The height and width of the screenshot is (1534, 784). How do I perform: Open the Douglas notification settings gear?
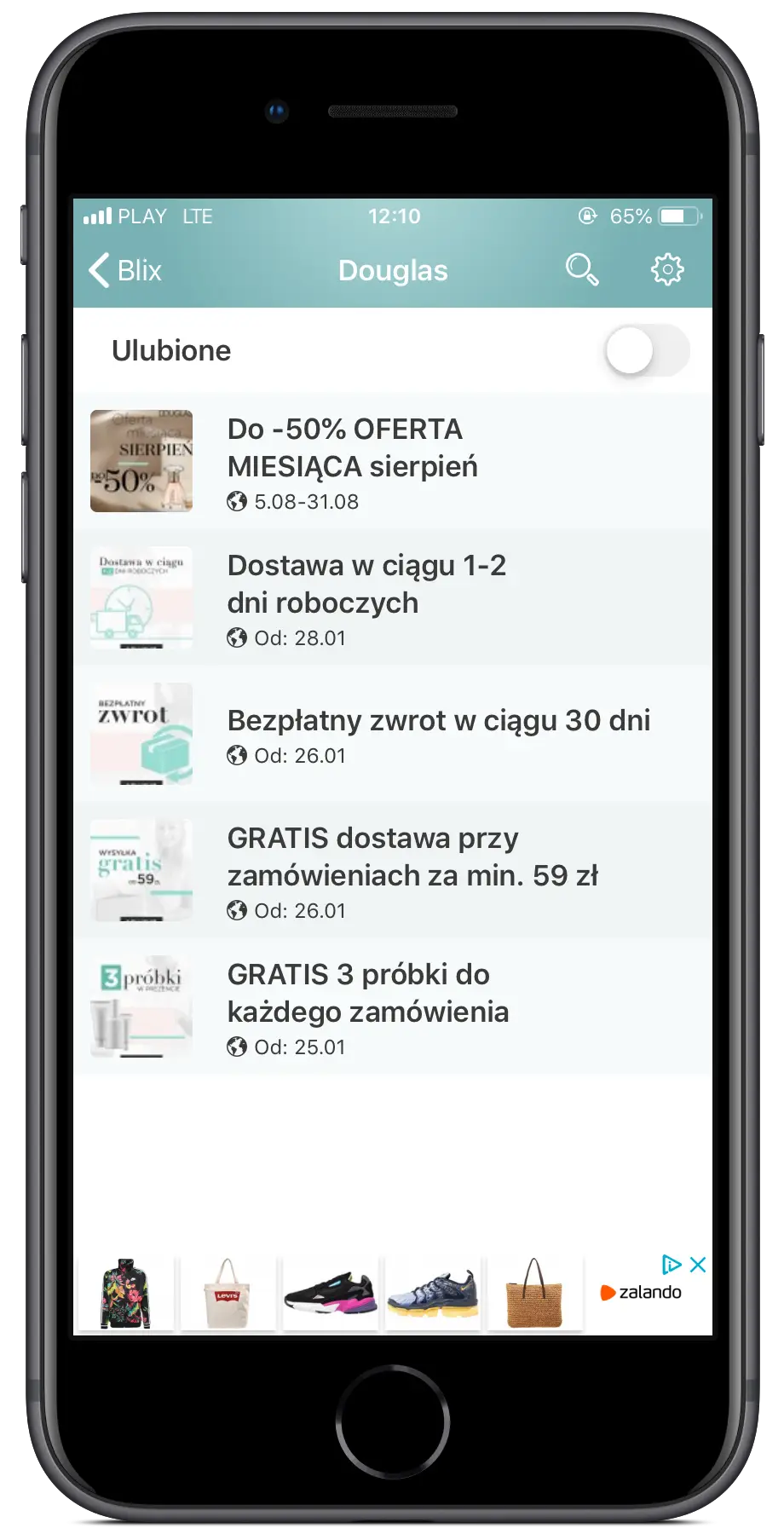668,269
